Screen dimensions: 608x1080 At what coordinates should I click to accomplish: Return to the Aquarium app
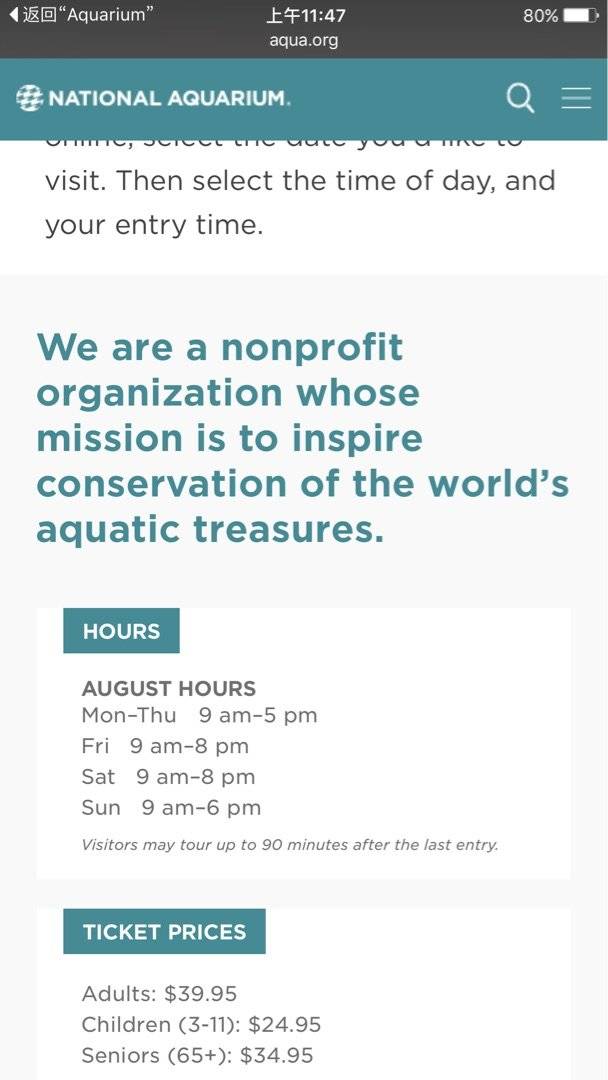(81, 16)
